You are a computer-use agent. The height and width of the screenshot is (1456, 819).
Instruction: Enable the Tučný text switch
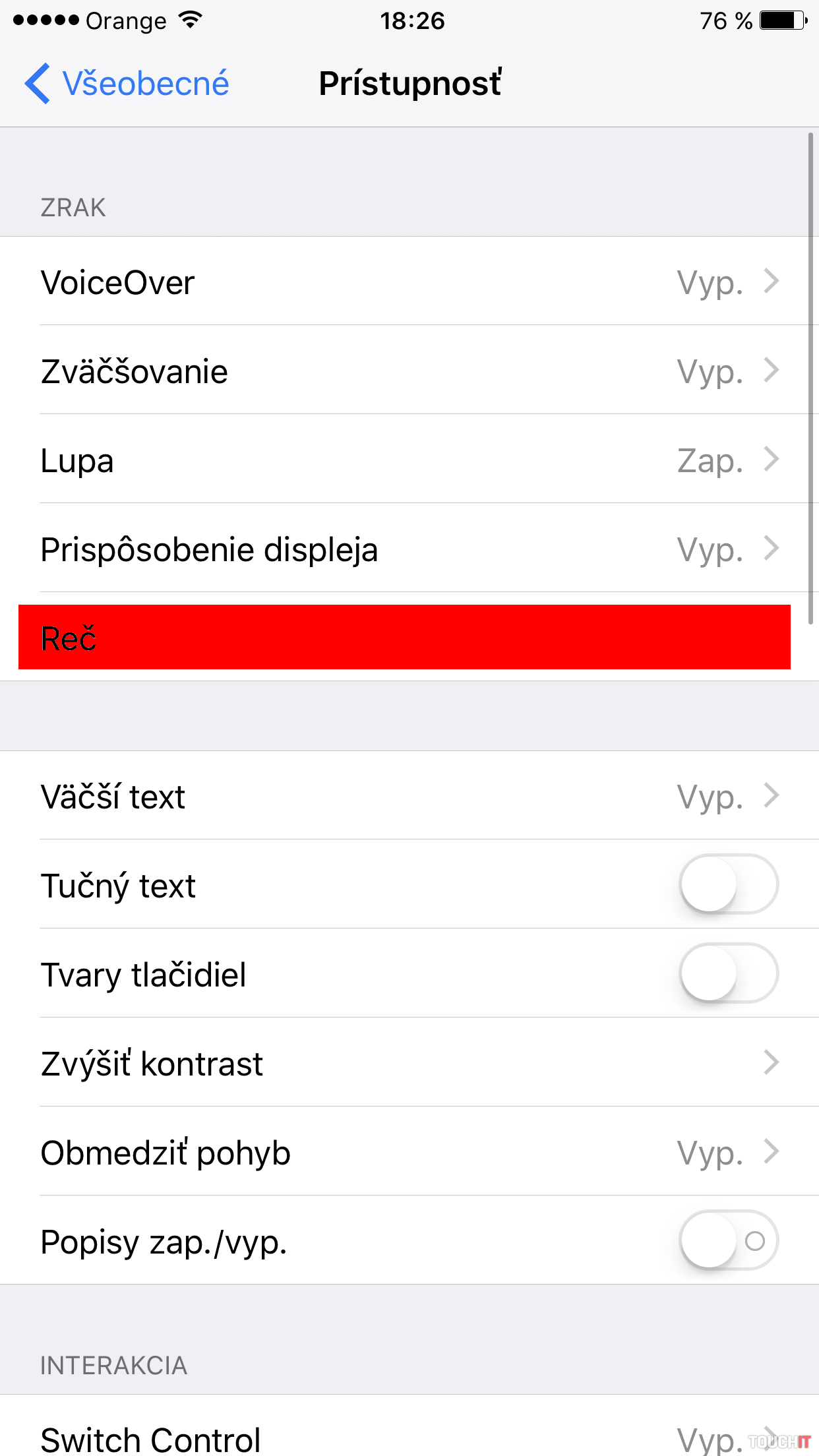click(728, 884)
